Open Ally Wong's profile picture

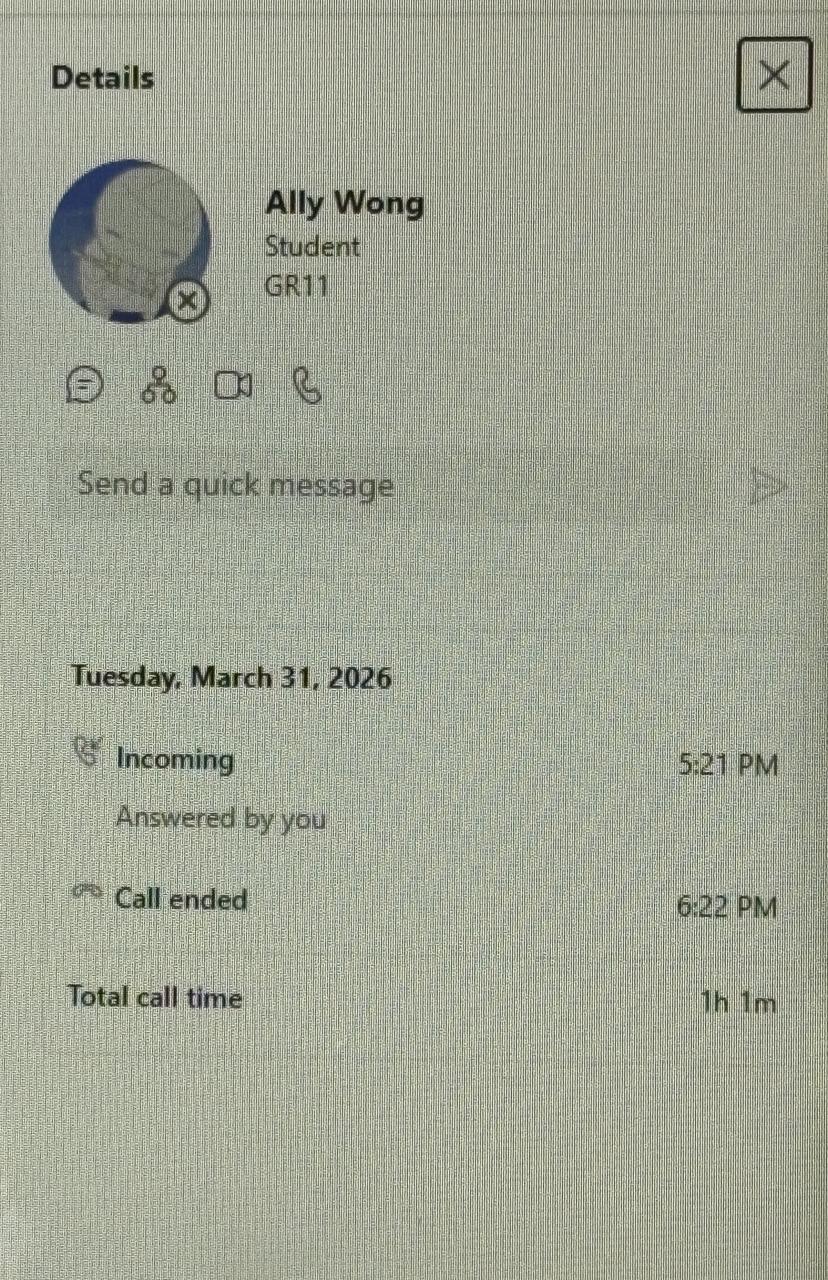(128, 240)
